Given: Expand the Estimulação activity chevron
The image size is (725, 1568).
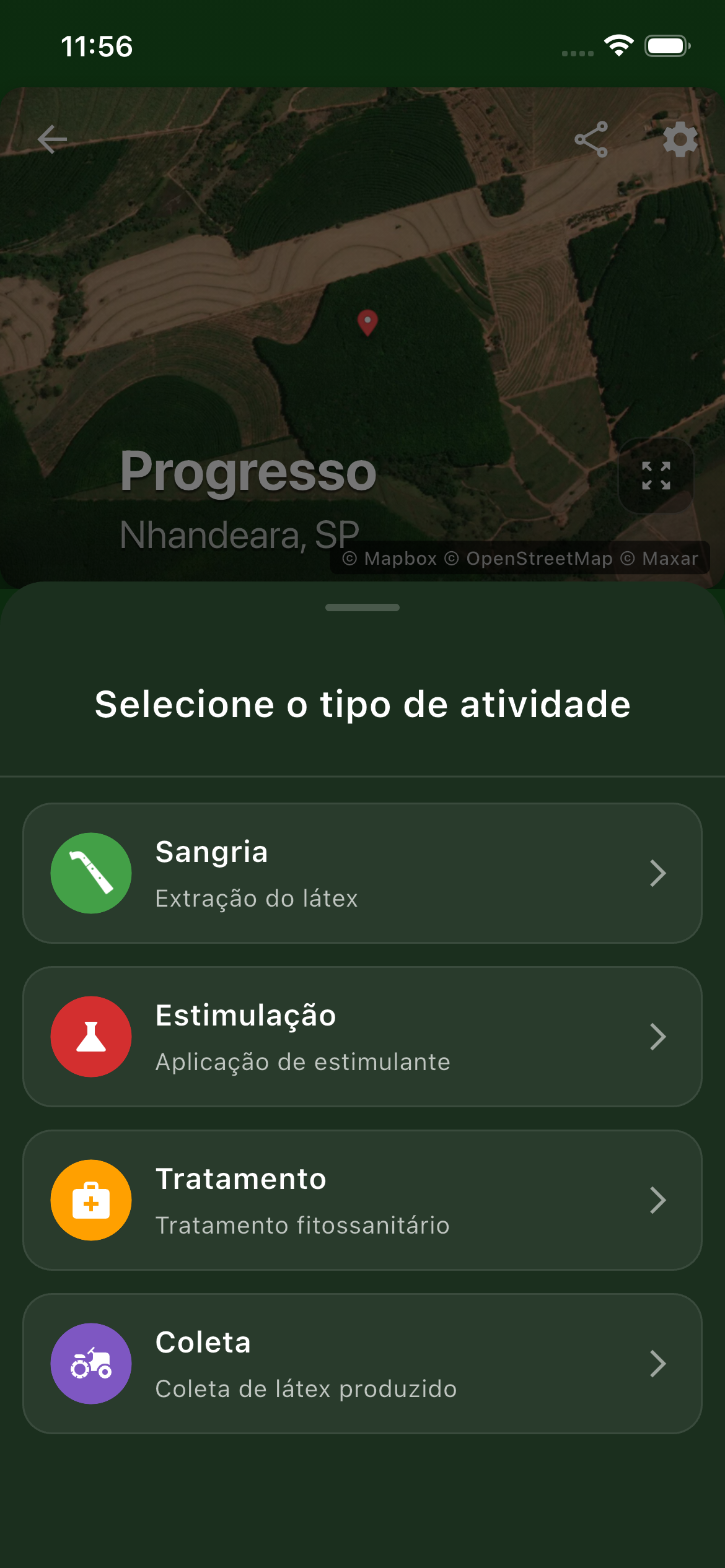Looking at the screenshot, I should click(x=659, y=1036).
